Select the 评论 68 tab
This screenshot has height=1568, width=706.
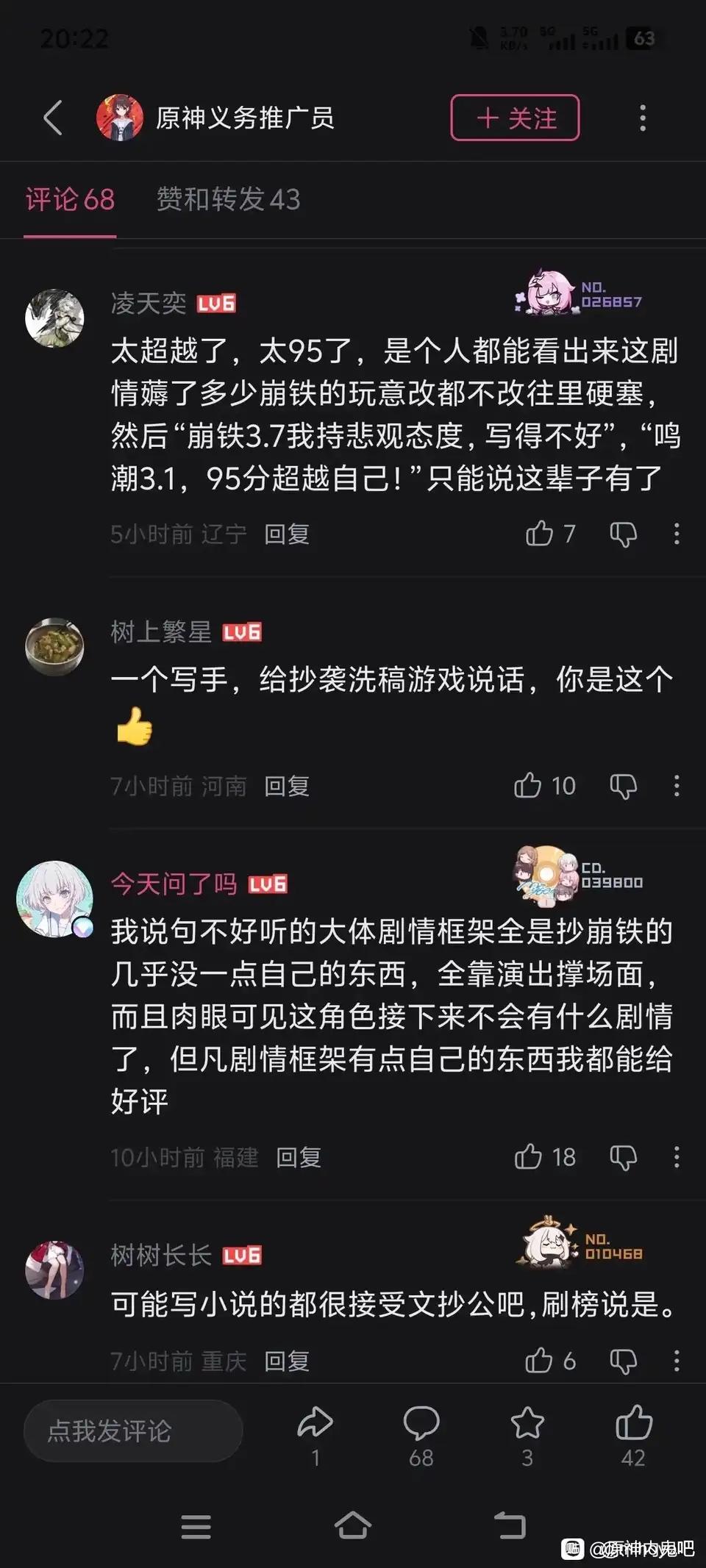(70, 199)
